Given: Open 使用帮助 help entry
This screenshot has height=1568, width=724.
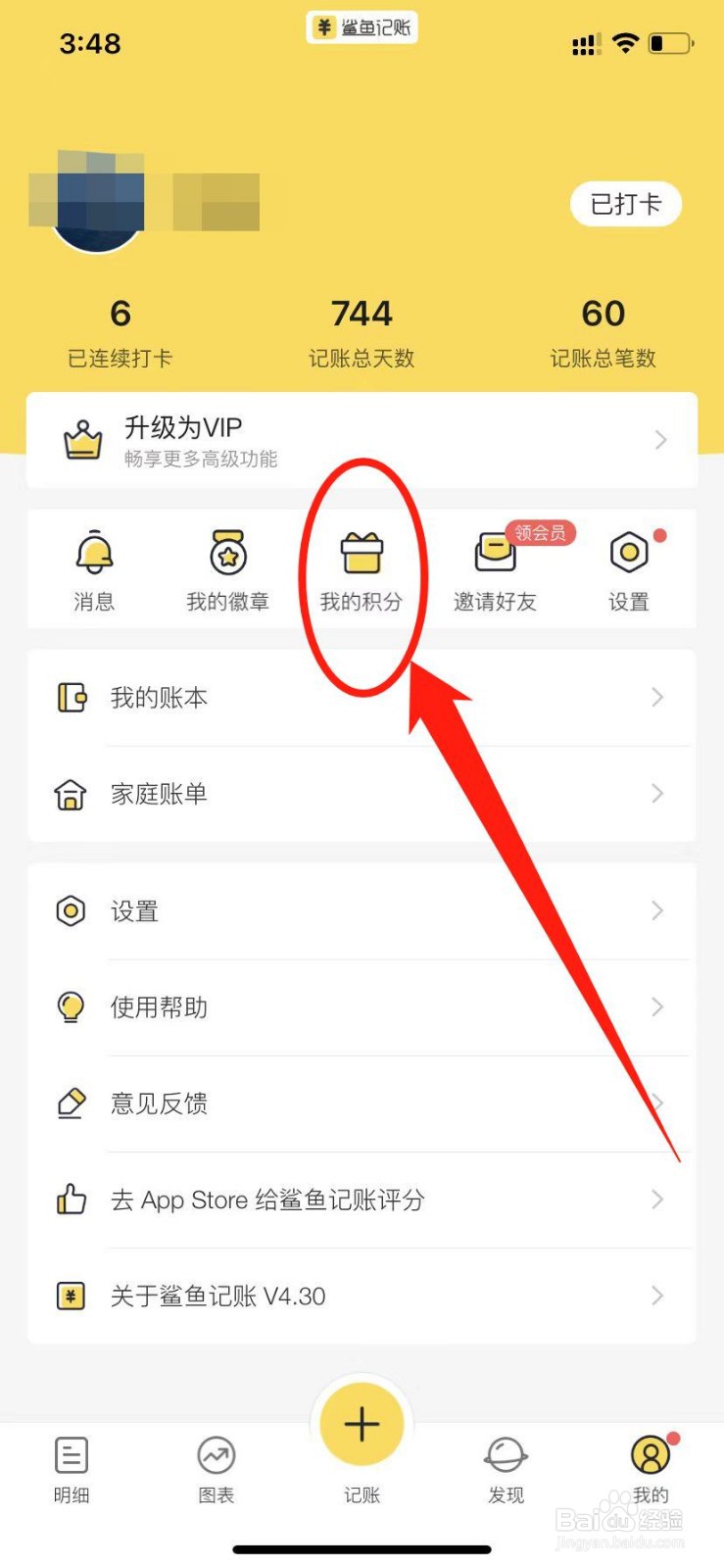Looking at the screenshot, I should coord(362,1006).
